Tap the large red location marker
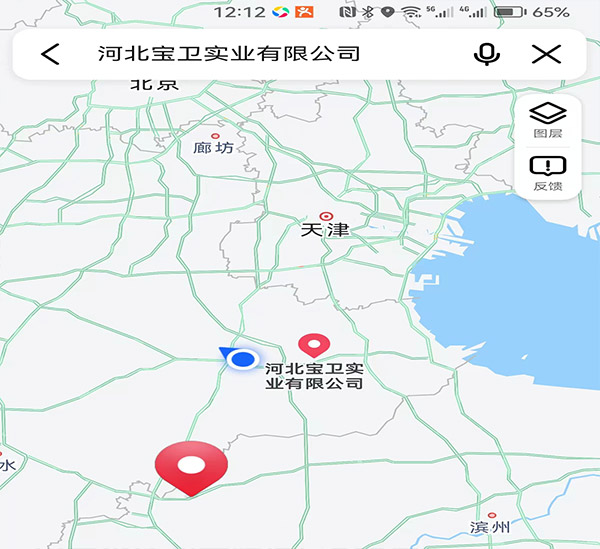The width and height of the screenshot is (600, 549). (191, 466)
